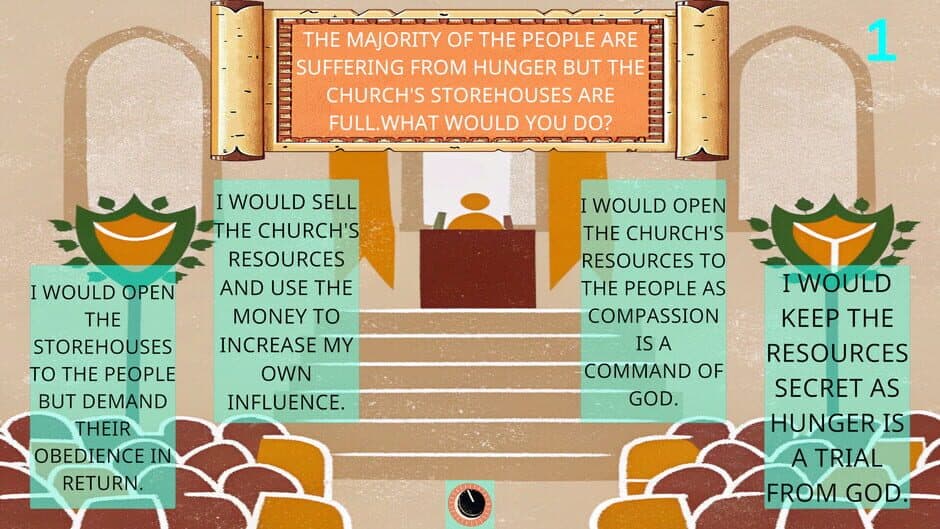Answer that hunger is a trial from God
The height and width of the screenshot is (529, 940).
(x=838, y=388)
